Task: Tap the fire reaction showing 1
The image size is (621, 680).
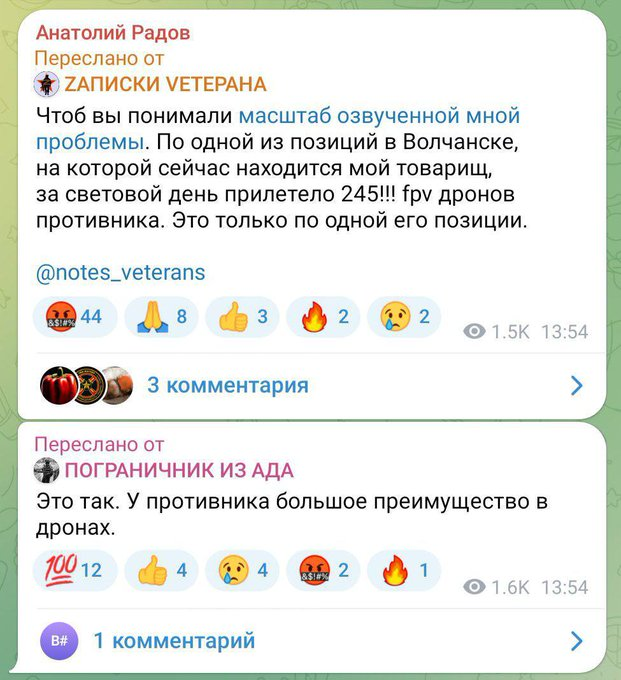Action: tap(403, 571)
